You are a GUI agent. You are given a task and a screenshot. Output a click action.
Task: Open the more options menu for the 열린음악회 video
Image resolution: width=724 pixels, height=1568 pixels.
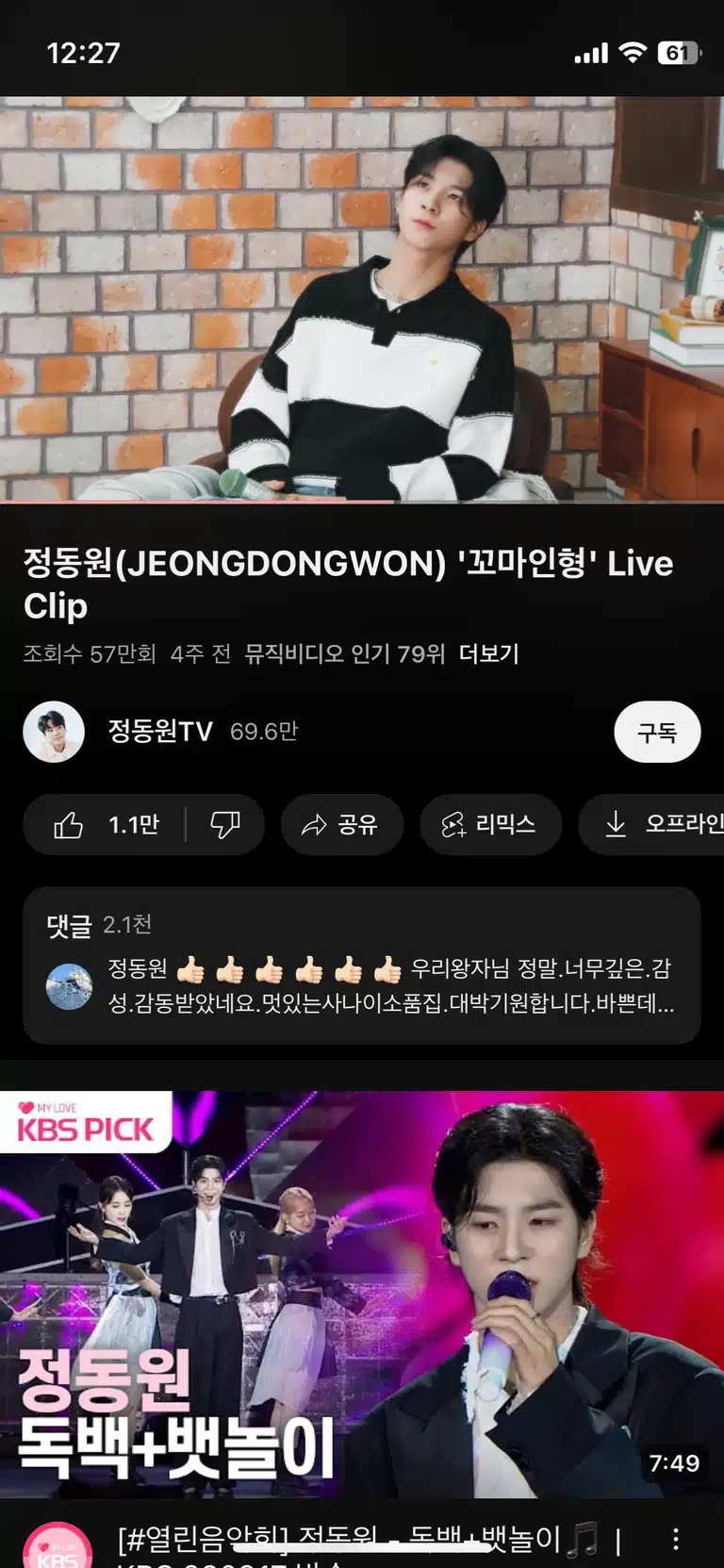click(676, 1540)
